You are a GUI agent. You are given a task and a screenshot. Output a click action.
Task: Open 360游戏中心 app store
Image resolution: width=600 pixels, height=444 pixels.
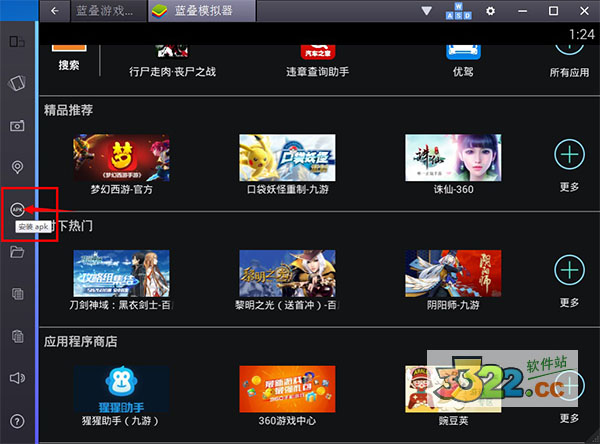pyautogui.click(x=287, y=391)
